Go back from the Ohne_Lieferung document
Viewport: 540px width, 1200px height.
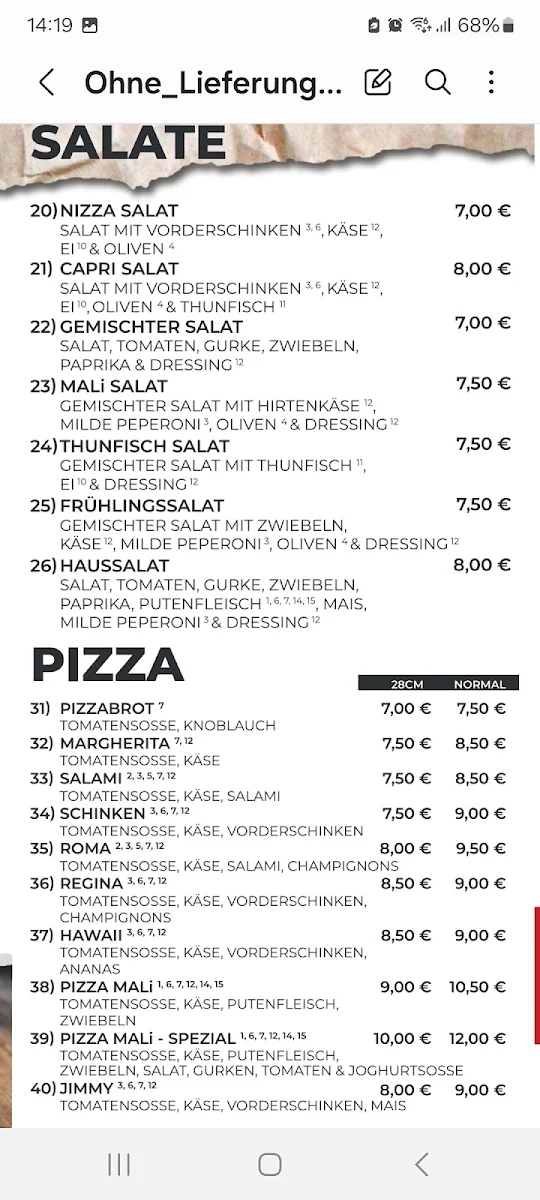click(46, 83)
